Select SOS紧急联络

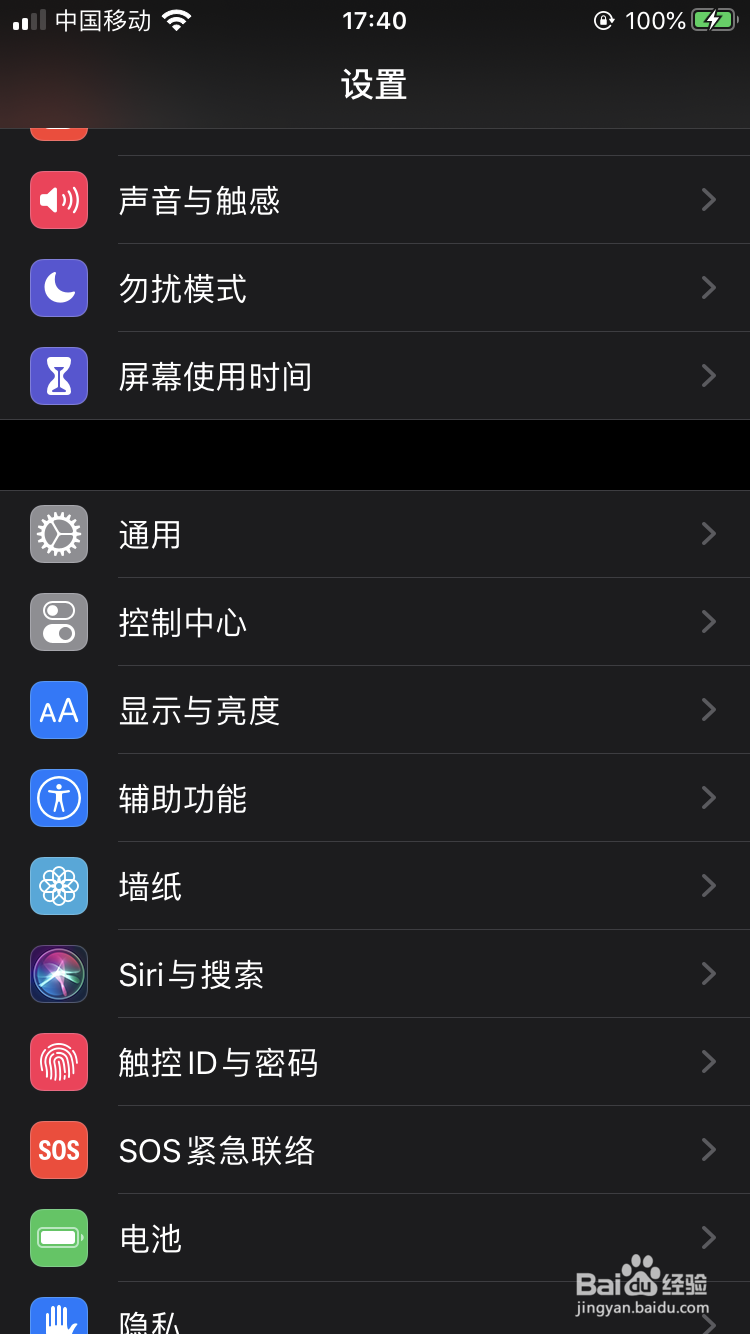(375, 1150)
